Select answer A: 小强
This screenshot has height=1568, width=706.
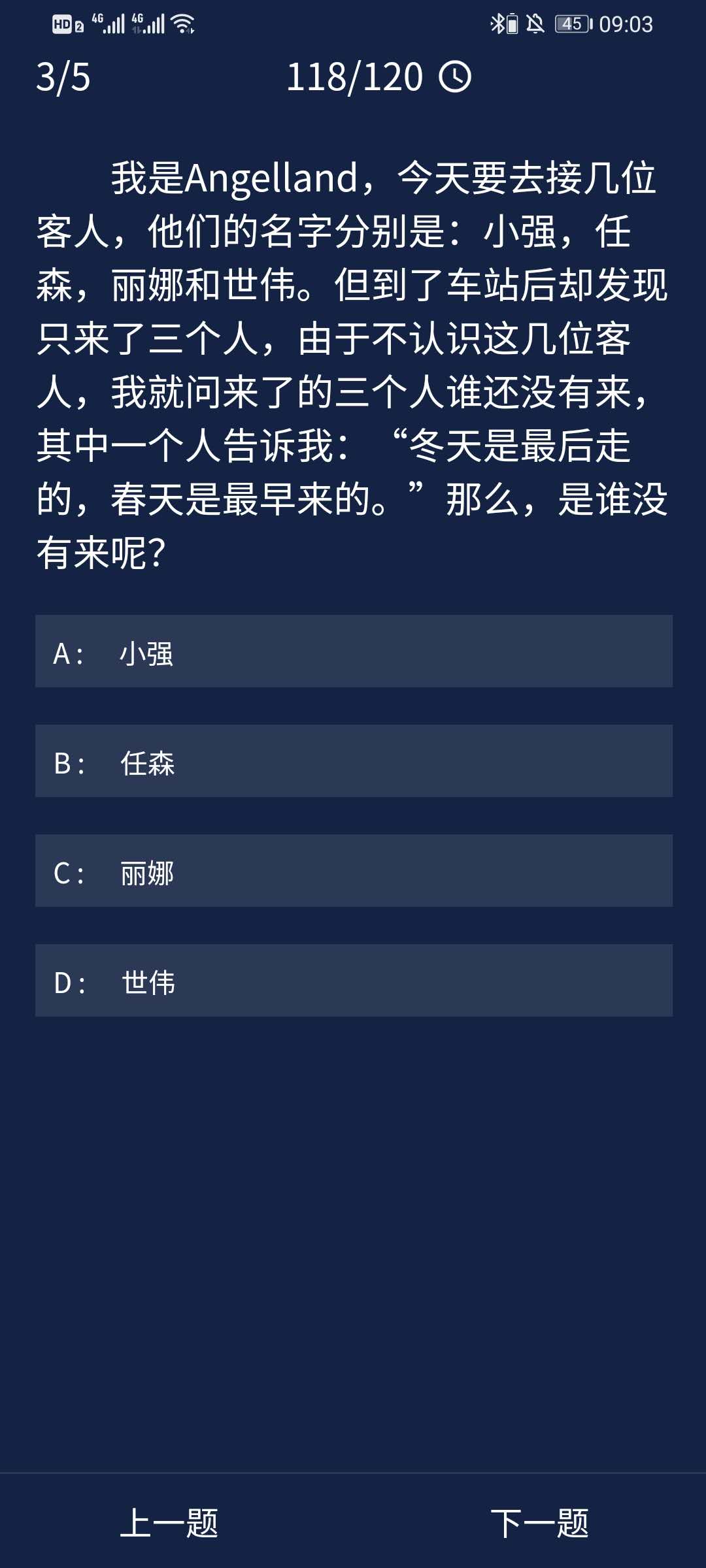353,651
